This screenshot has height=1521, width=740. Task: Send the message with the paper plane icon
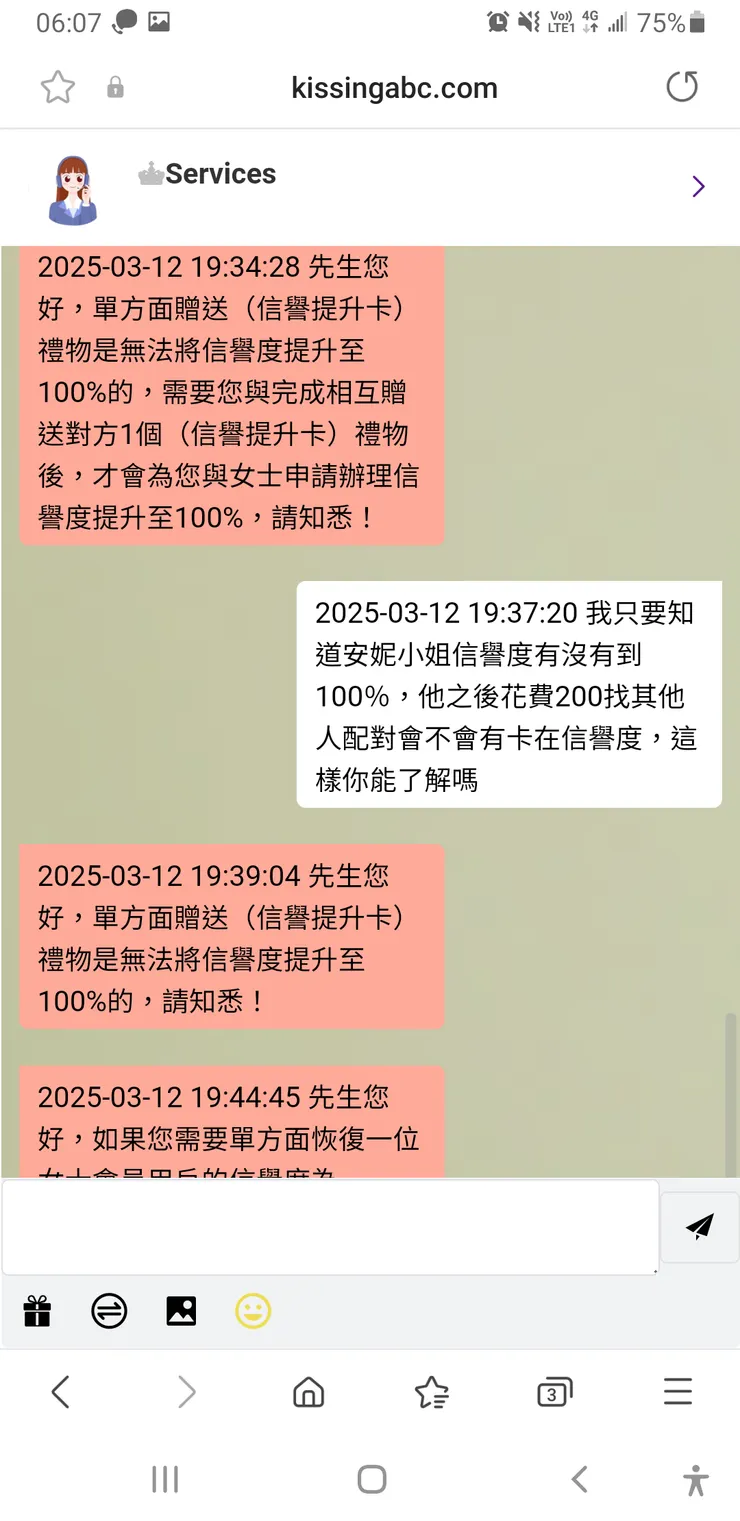pyautogui.click(x=699, y=1227)
